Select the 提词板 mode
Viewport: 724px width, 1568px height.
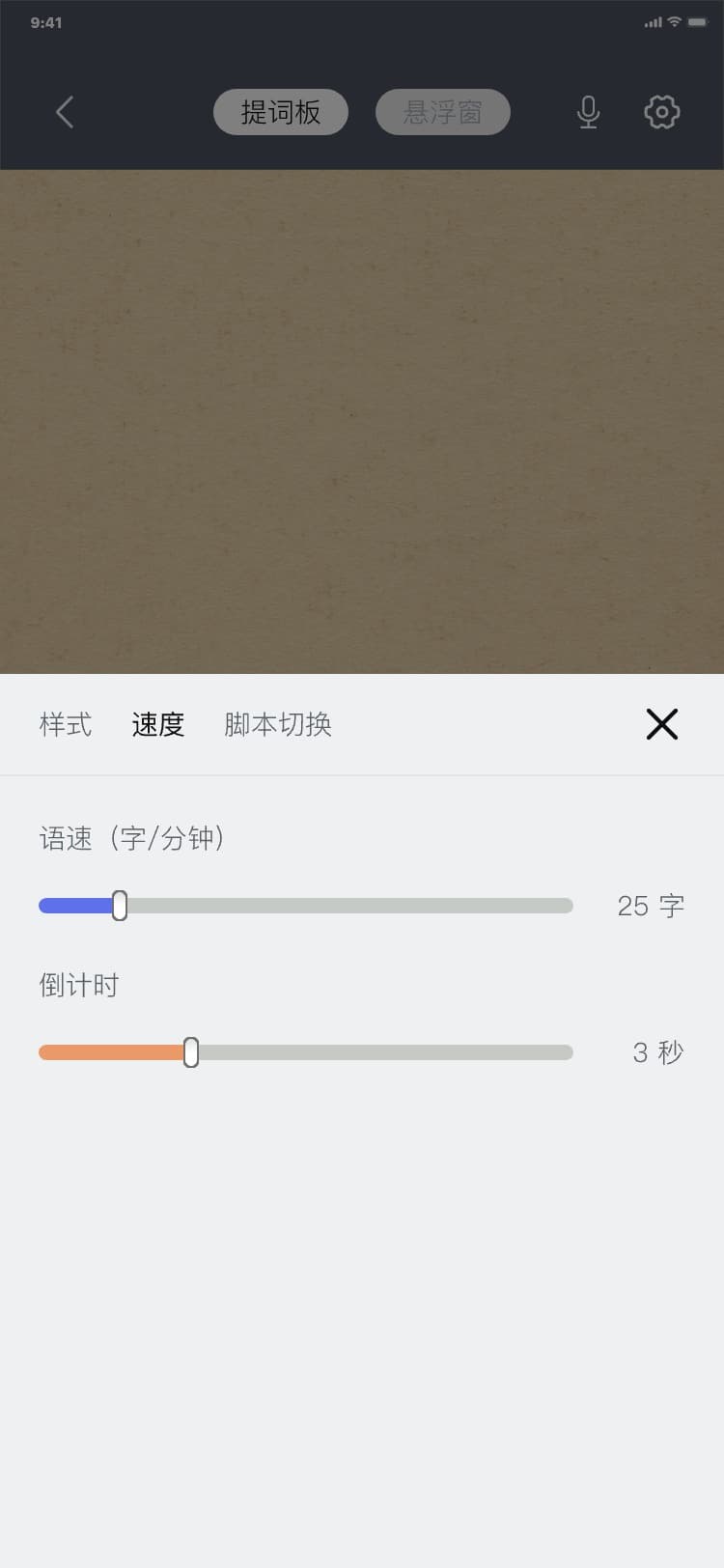[280, 112]
